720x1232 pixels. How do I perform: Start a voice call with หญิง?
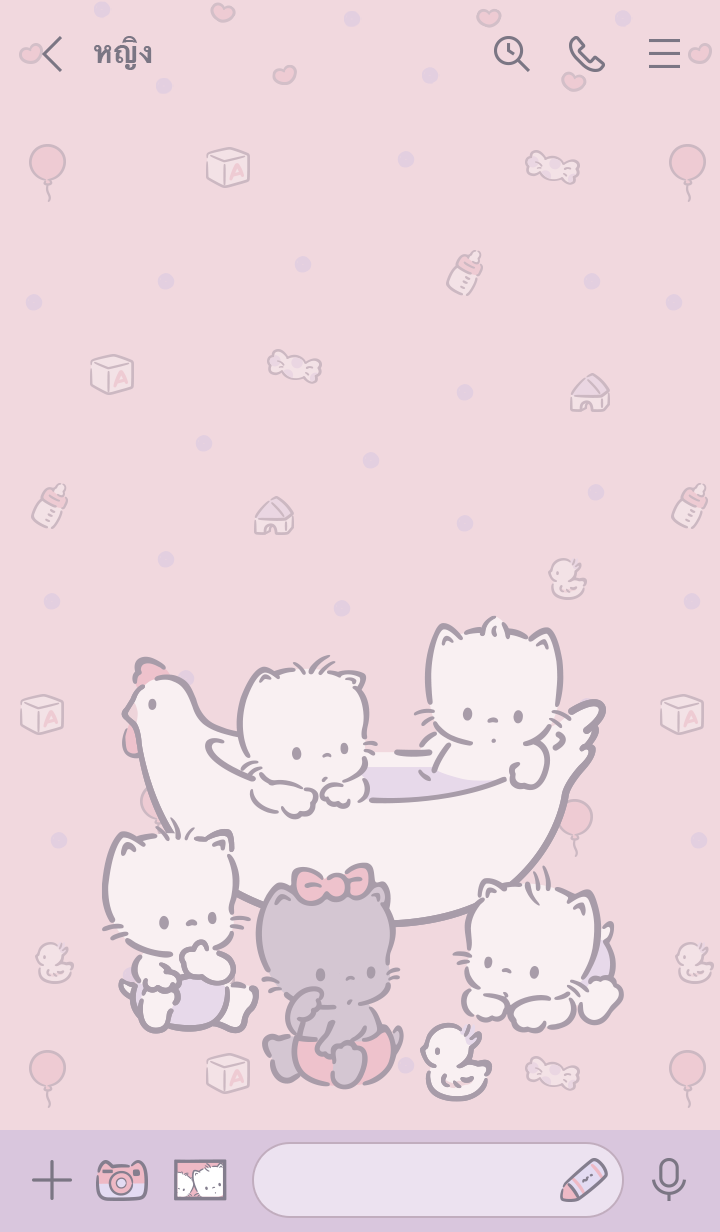tap(586, 54)
